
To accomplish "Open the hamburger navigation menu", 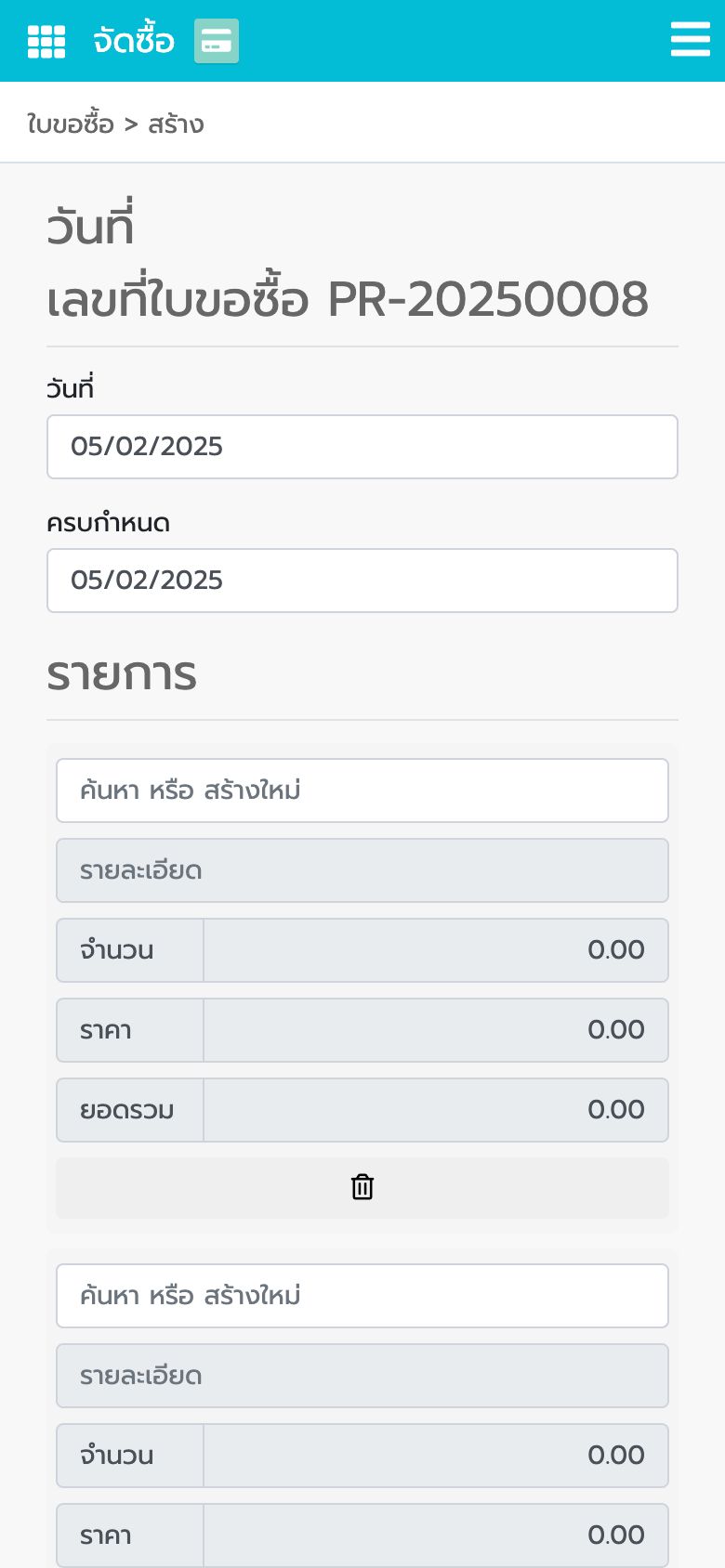I will [690, 41].
